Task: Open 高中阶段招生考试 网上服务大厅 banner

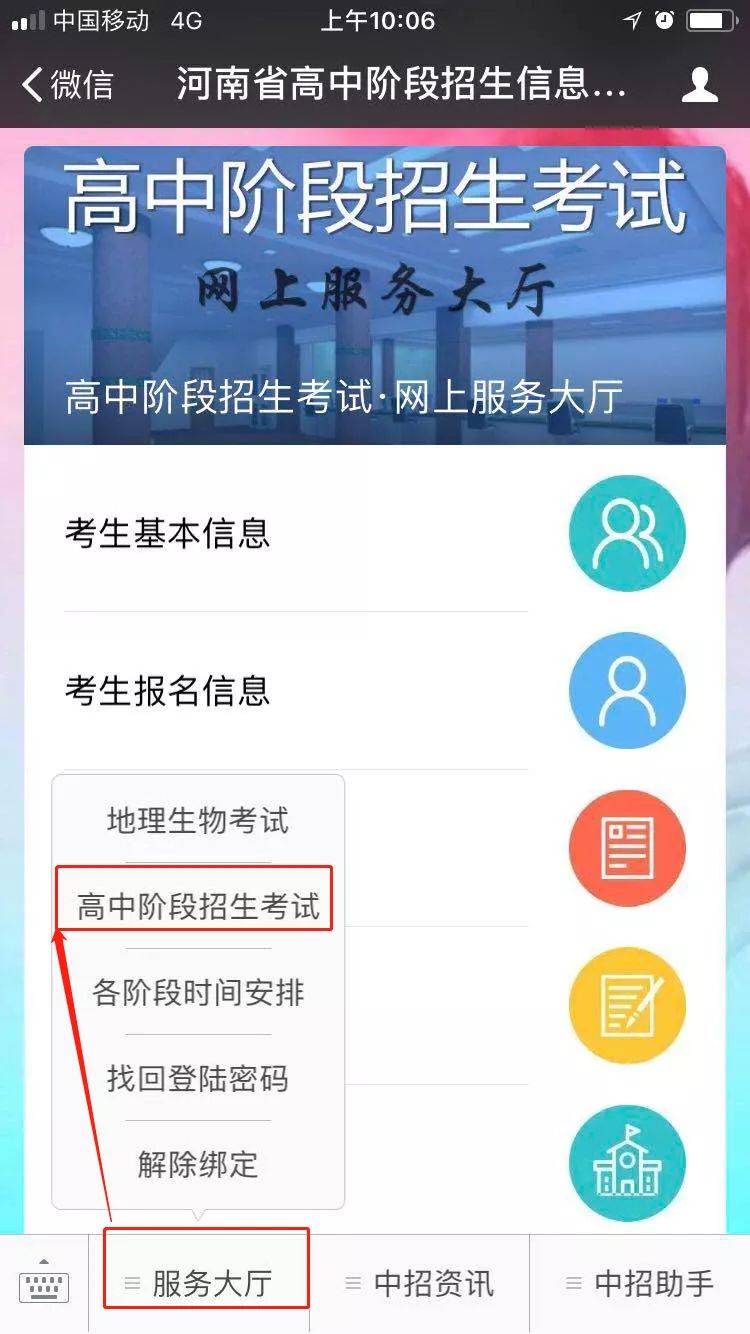Action: (x=375, y=296)
